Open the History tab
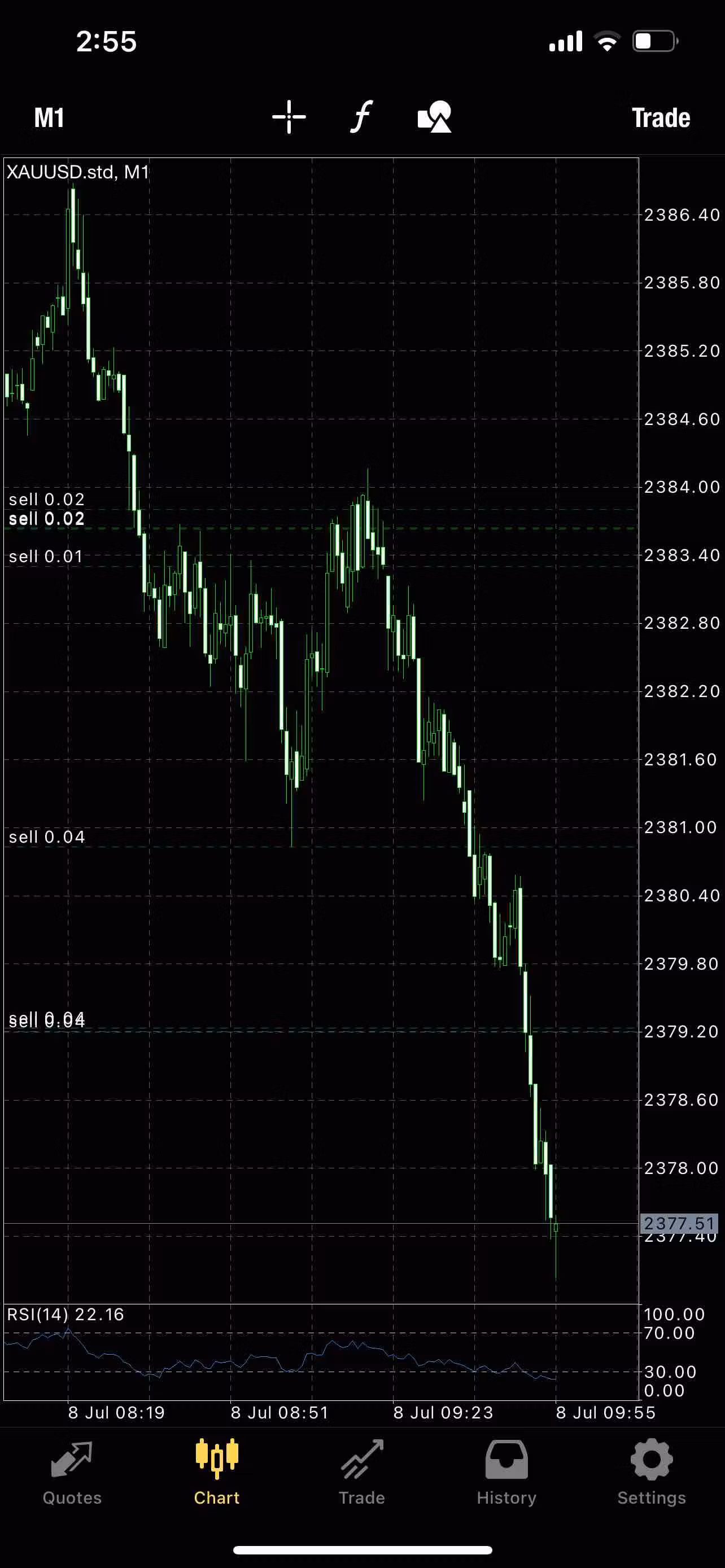This screenshot has width=725, height=1568. point(506,1472)
